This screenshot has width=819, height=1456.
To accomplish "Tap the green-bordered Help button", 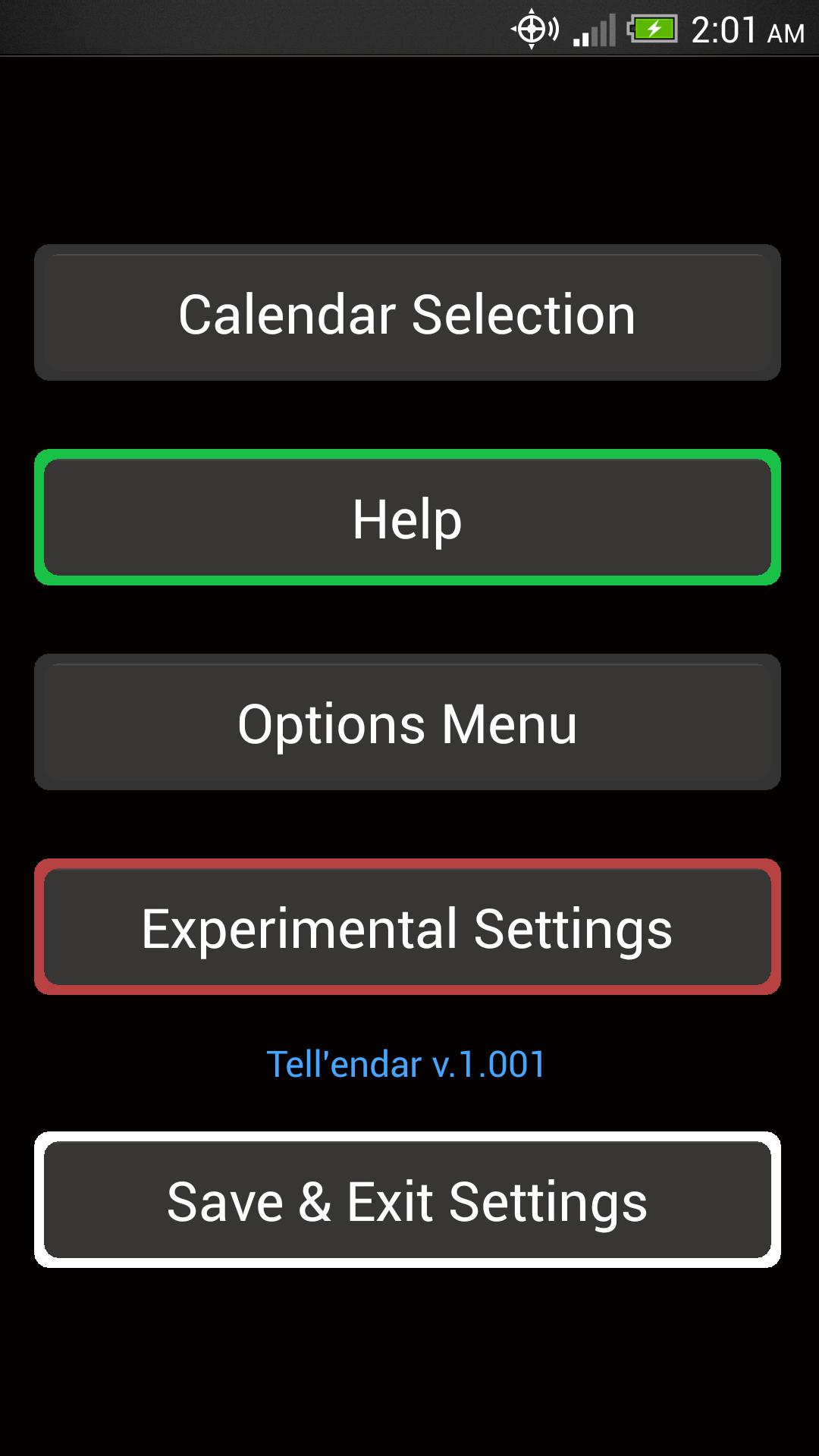I will 408,518.
